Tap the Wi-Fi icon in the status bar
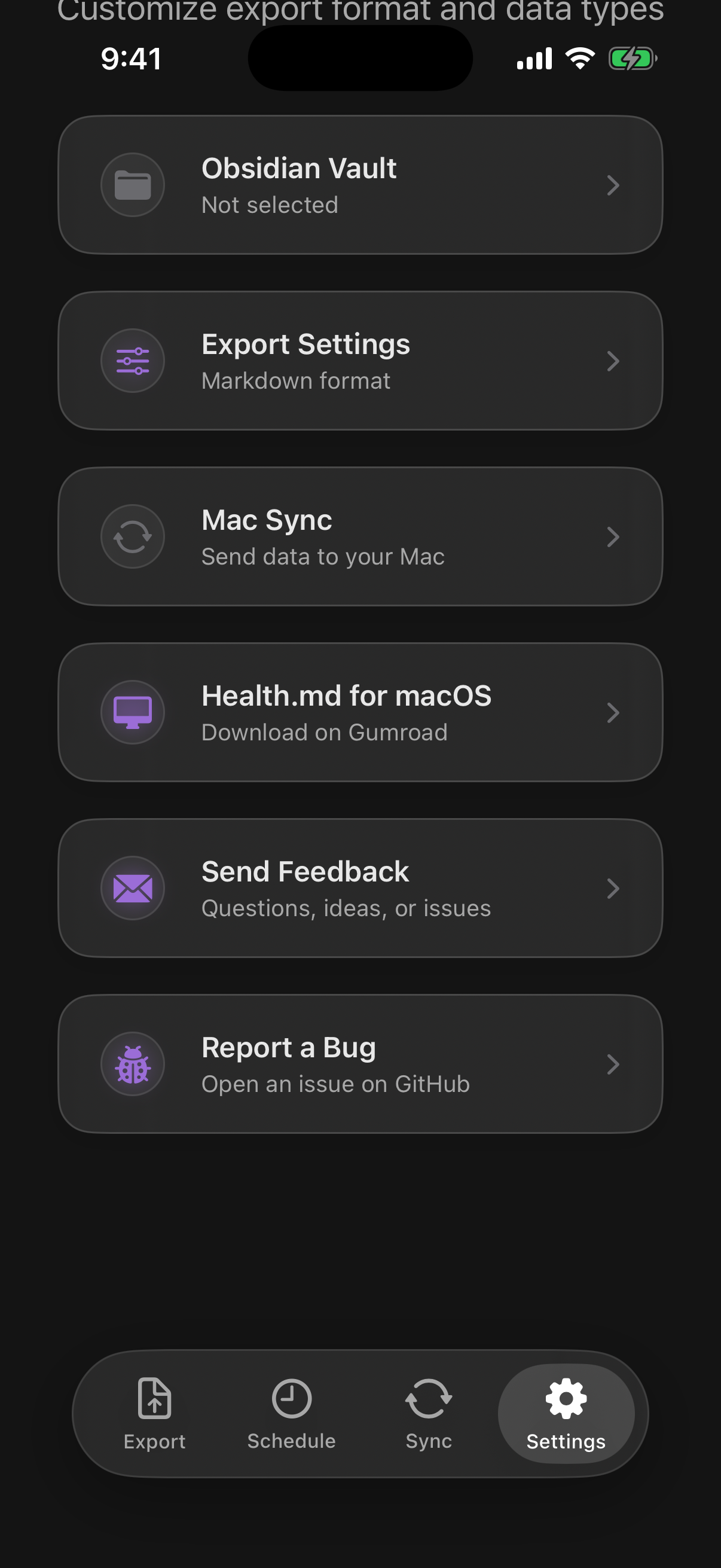 [578, 59]
